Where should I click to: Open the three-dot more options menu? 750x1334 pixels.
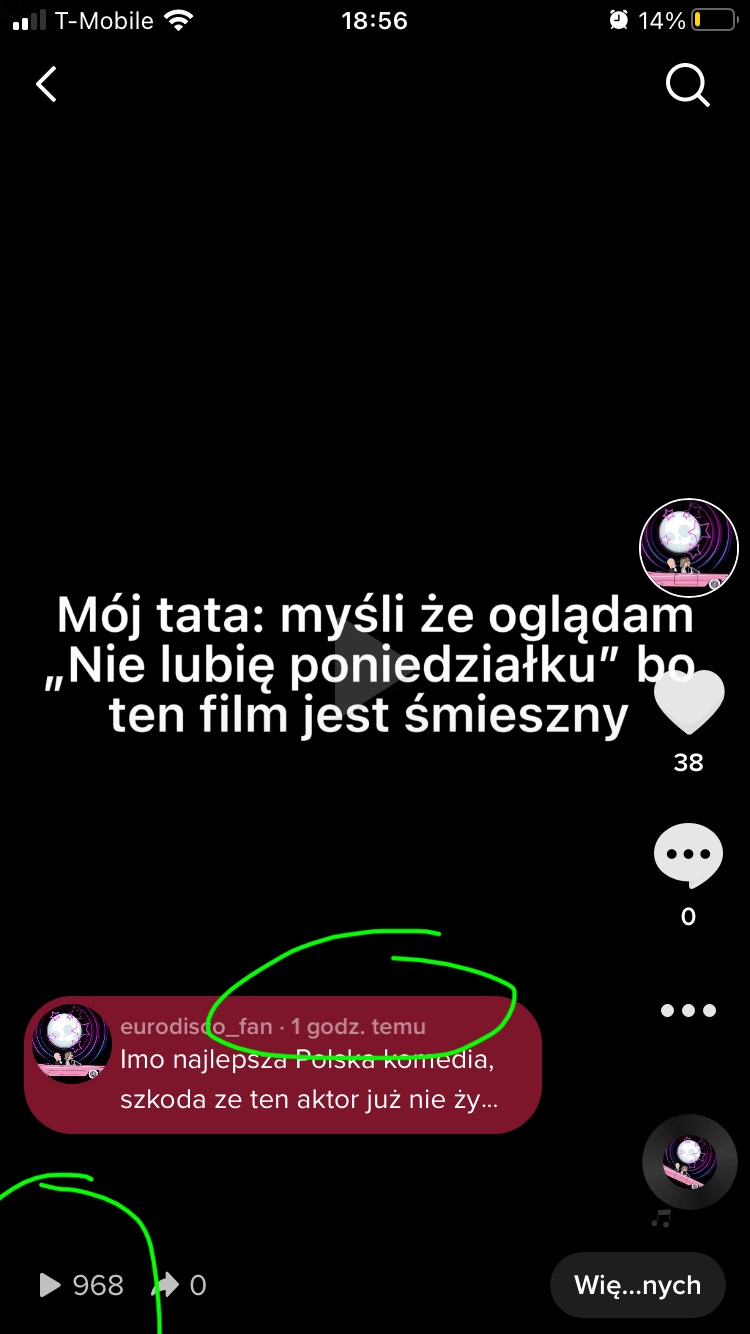coord(689,1011)
